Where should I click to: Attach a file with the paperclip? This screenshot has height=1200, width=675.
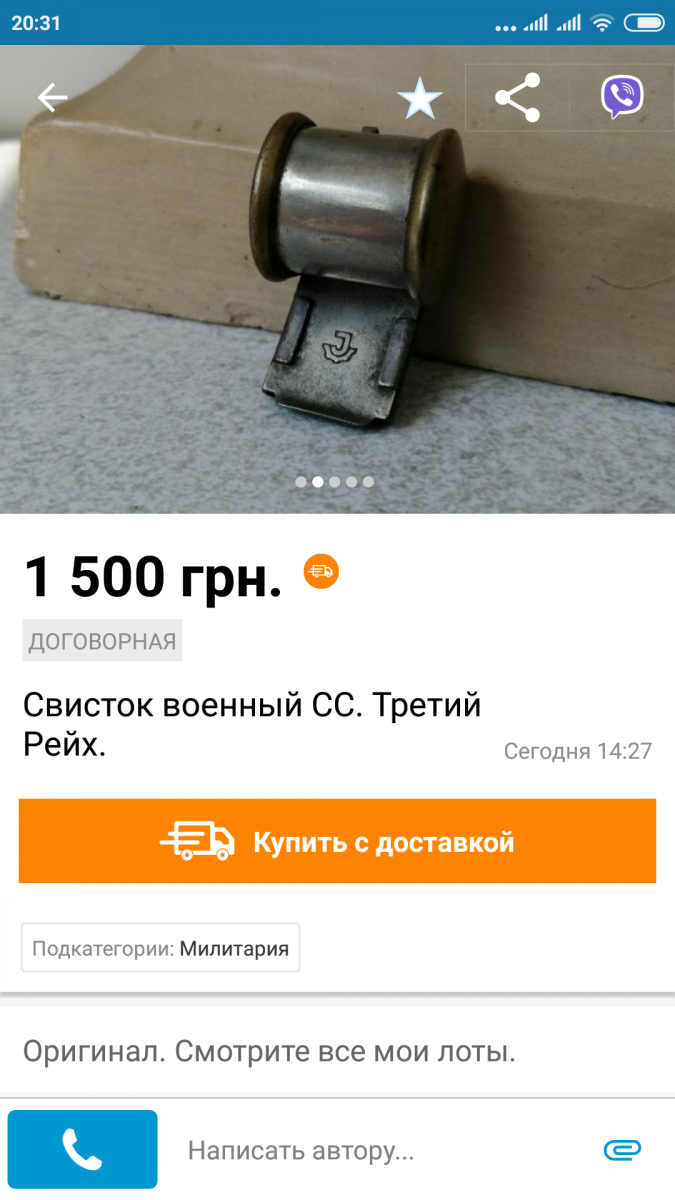[x=622, y=1150]
